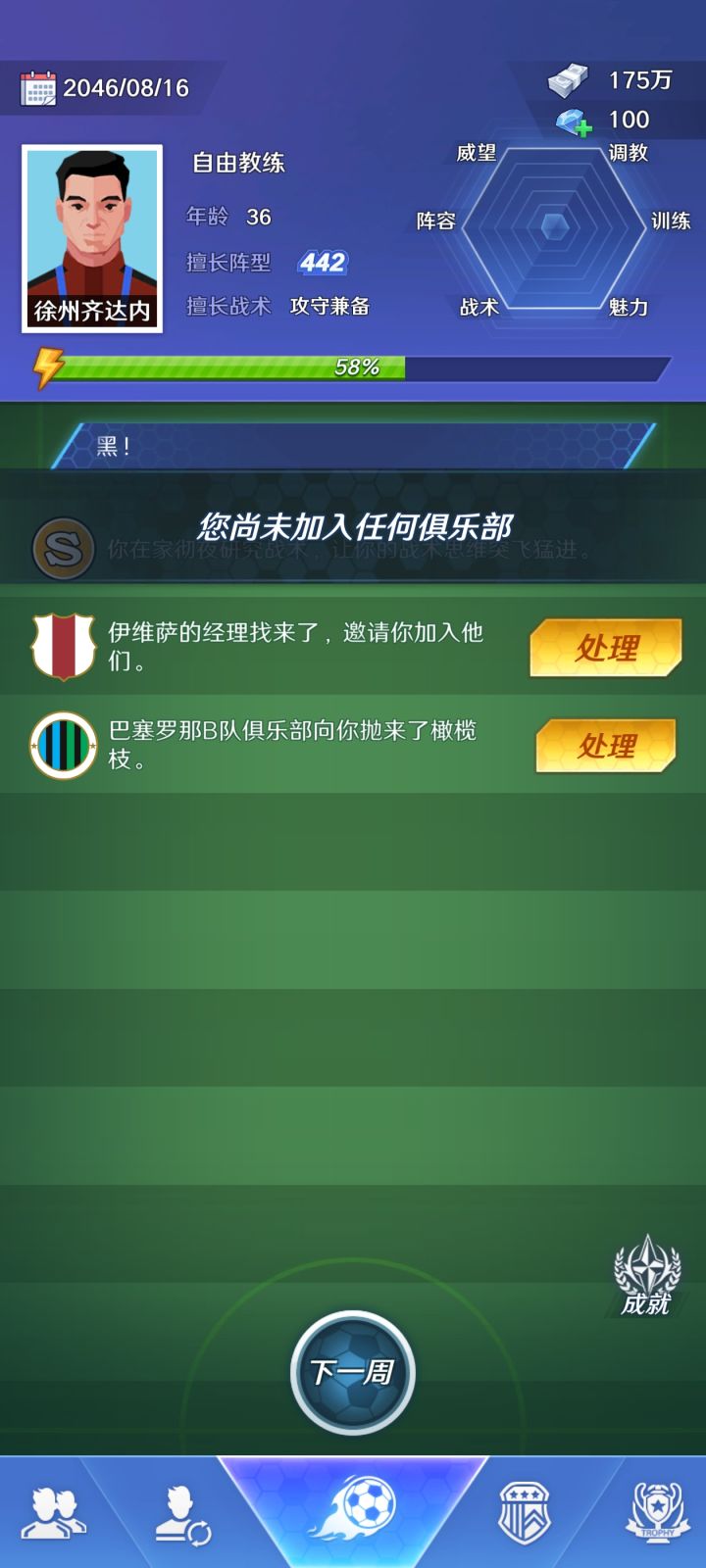The height and width of the screenshot is (1568, 706).
Task: Click the 58% energy progress bar
Action: point(353,370)
